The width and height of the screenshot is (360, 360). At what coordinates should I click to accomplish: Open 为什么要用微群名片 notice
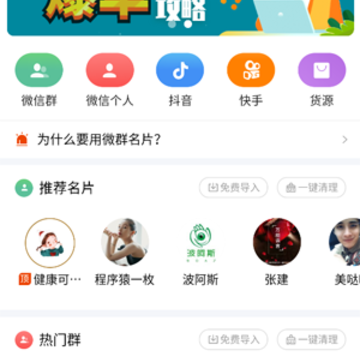coord(180,140)
